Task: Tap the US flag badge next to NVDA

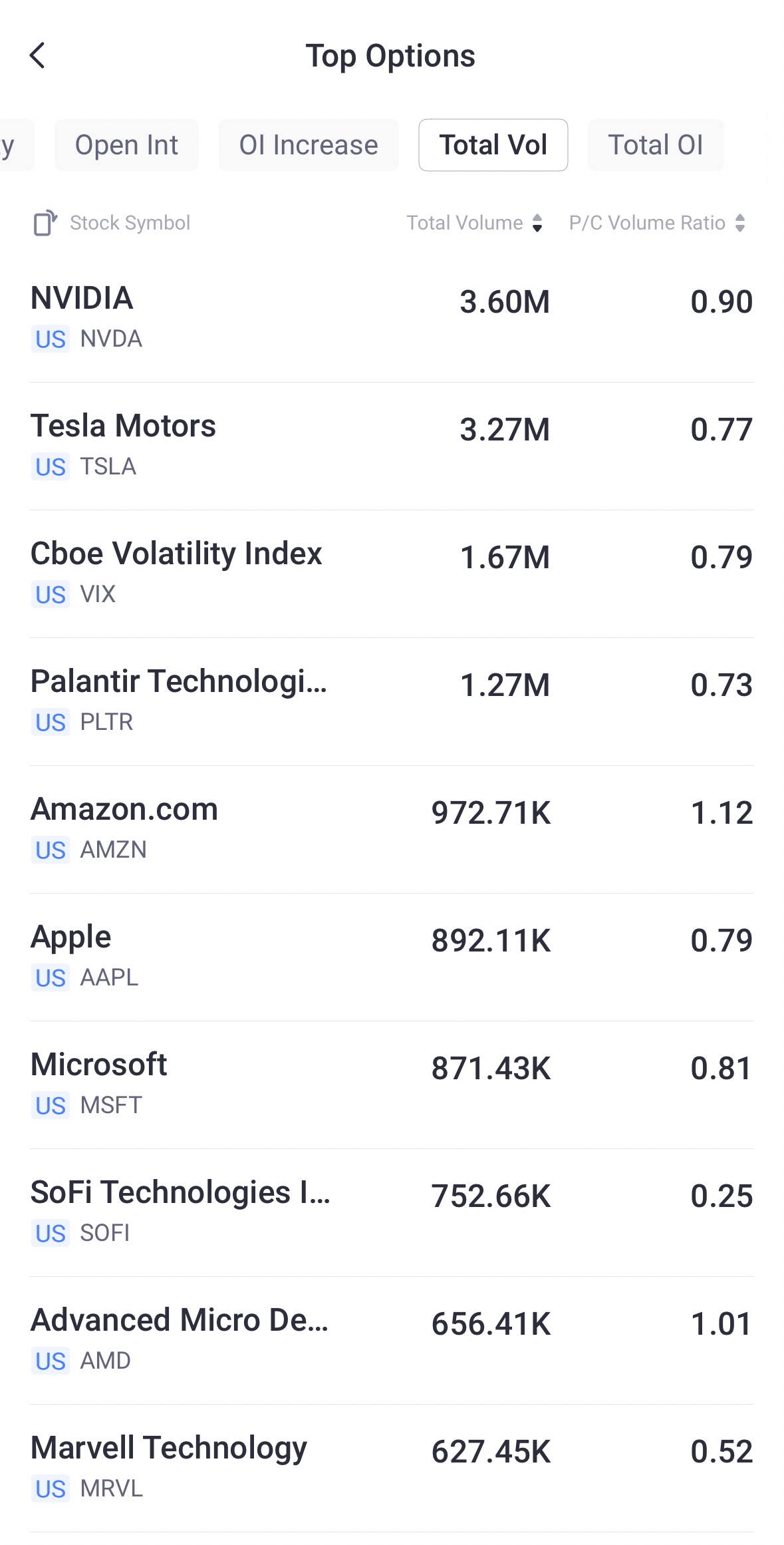Action: (50, 339)
